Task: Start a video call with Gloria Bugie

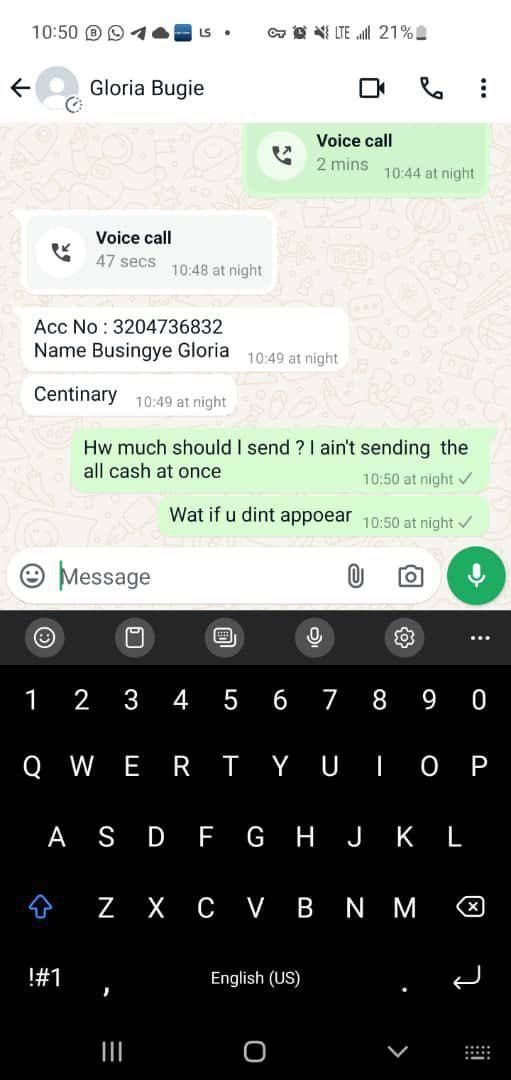Action: [x=372, y=88]
